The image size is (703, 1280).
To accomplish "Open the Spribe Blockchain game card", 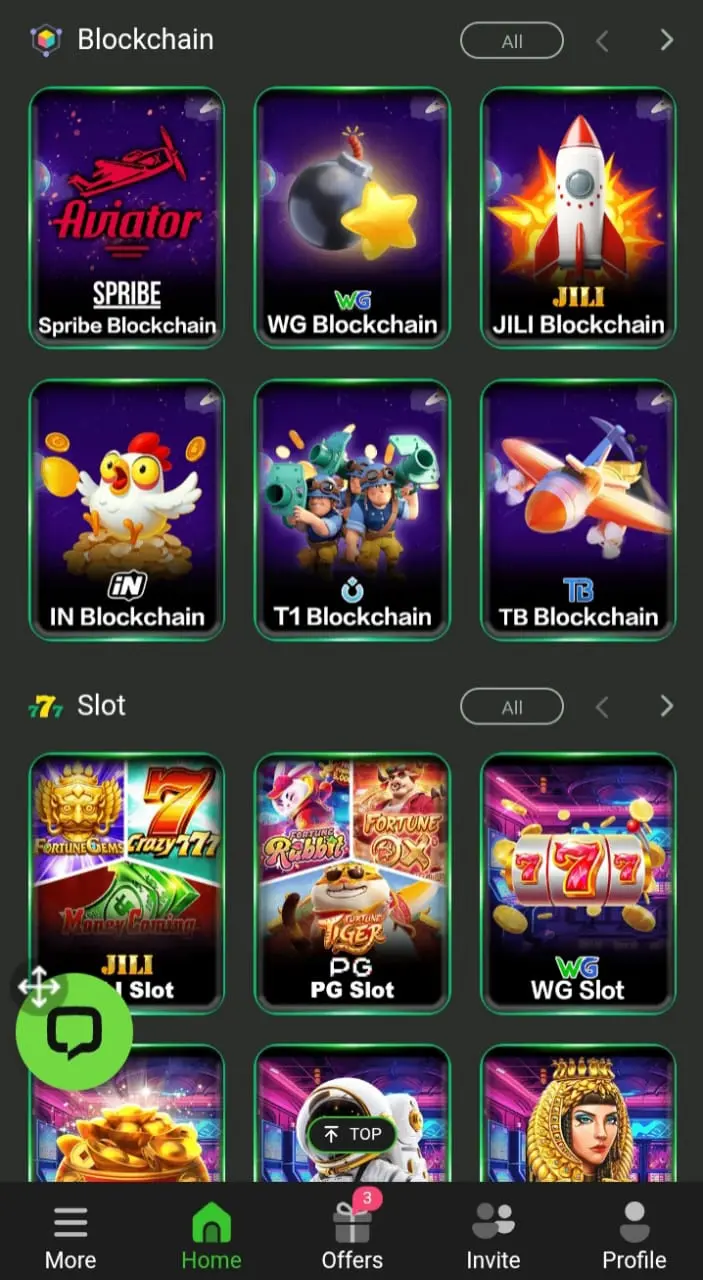I will pos(127,217).
